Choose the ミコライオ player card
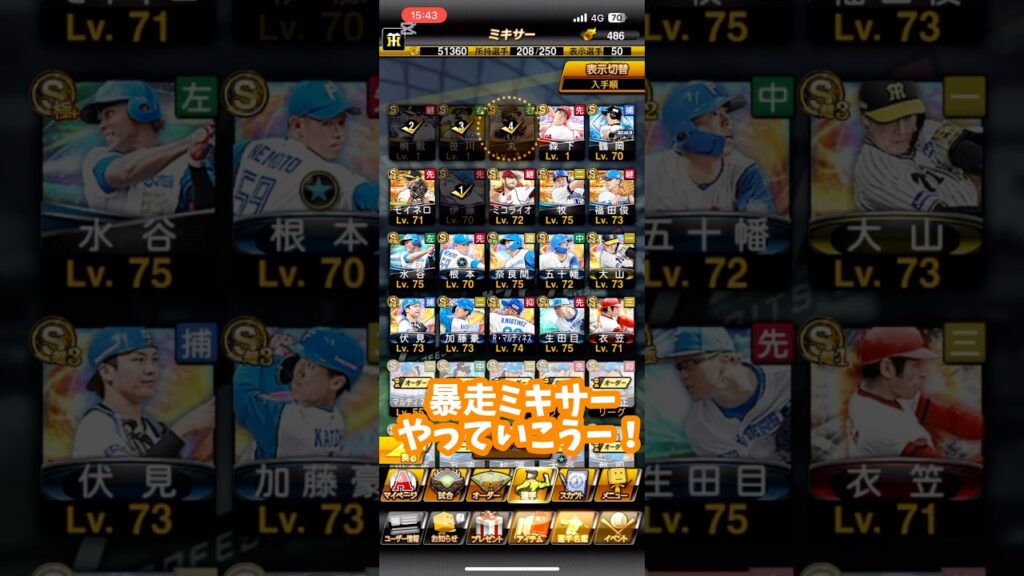 [511, 193]
